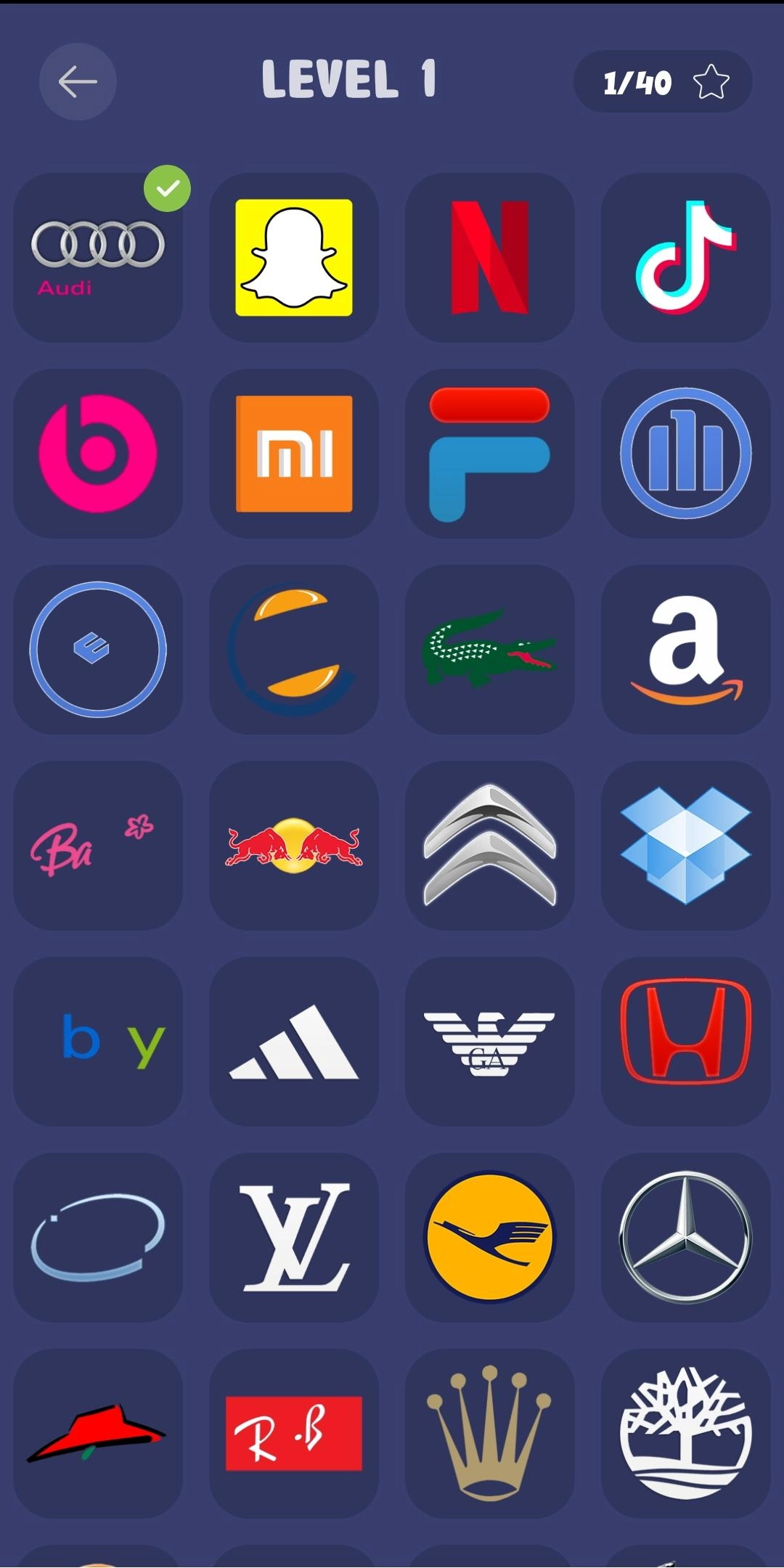Tap the blue Dropbox box logo
The image size is (784, 1568).
[x=686, y=846]
